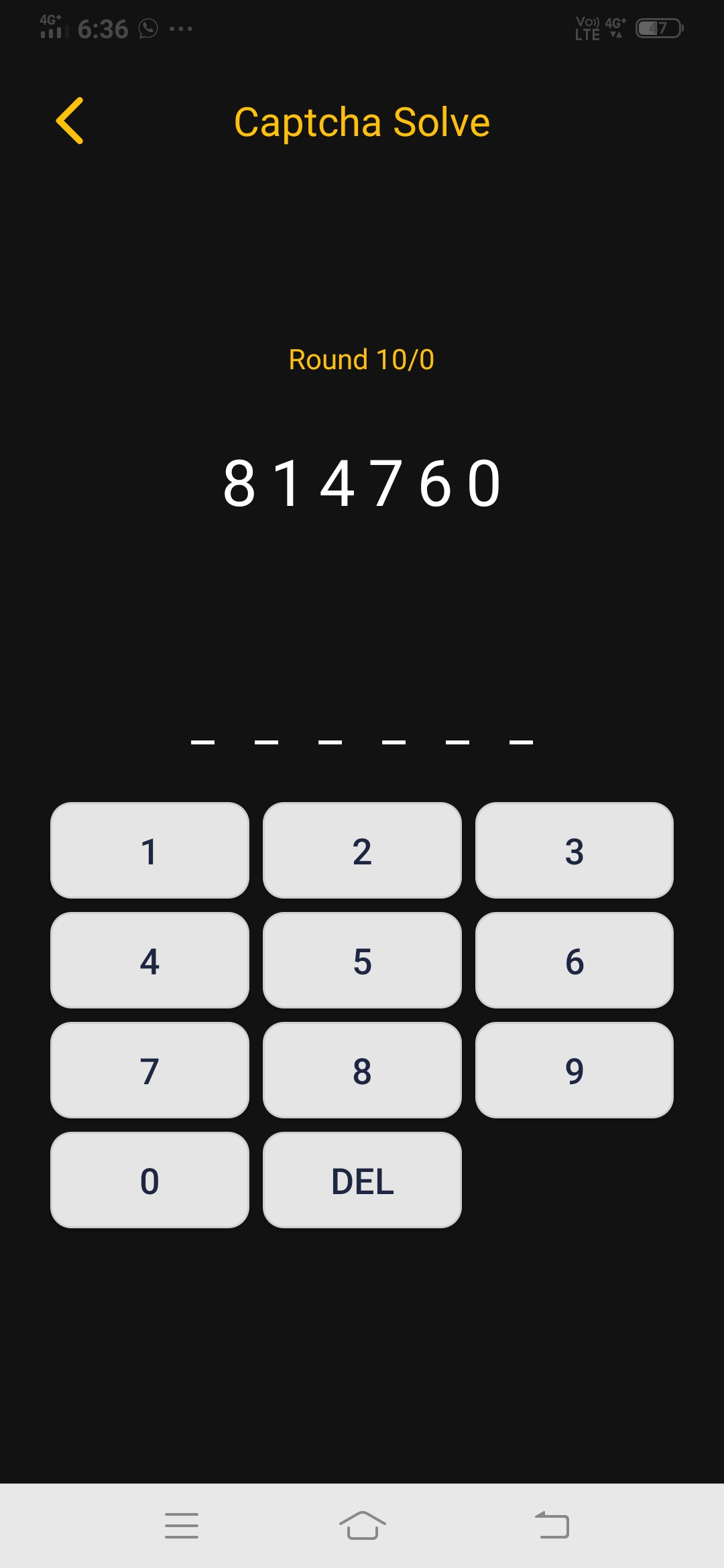This screenshot has height=1568, width=724.
Task: Select keypad number 3
Action: [574, 850]
